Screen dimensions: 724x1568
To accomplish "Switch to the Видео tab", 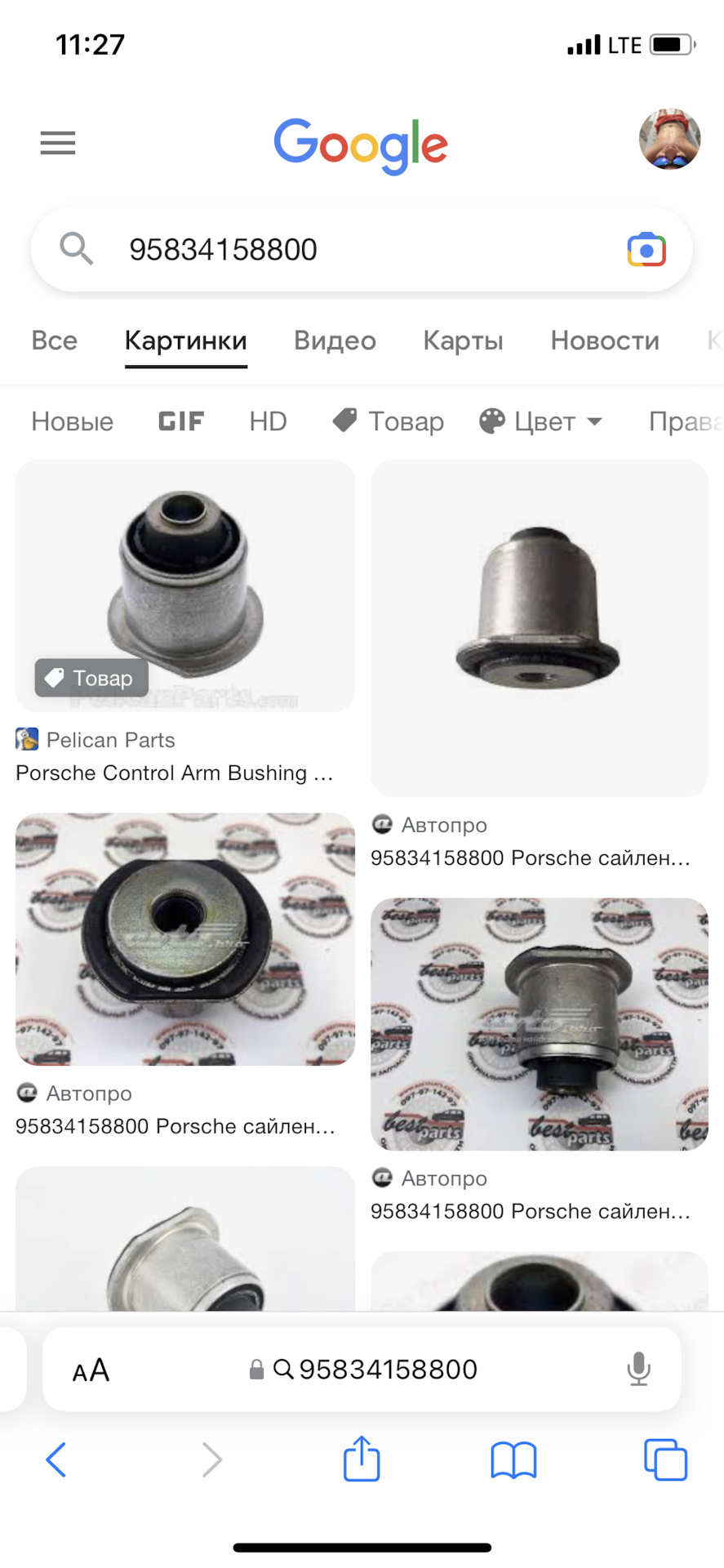I will 335,341.
